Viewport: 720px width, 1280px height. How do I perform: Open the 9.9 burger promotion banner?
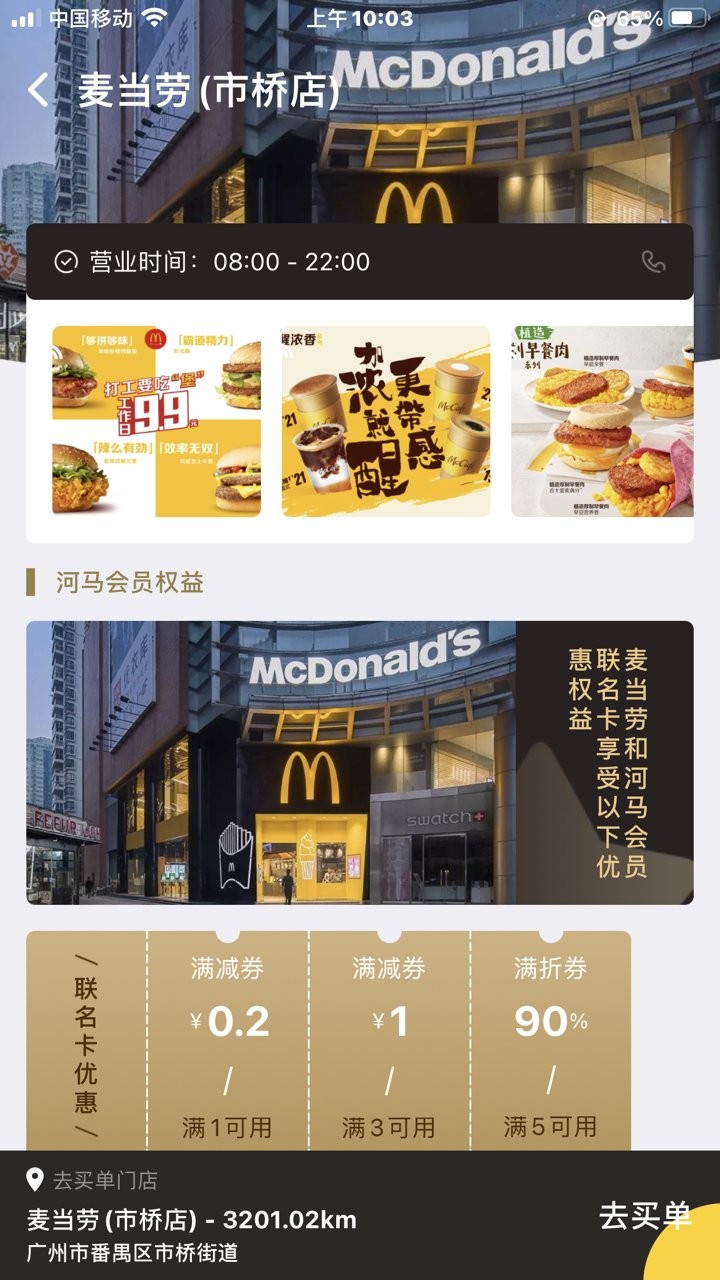click(156, 421)
